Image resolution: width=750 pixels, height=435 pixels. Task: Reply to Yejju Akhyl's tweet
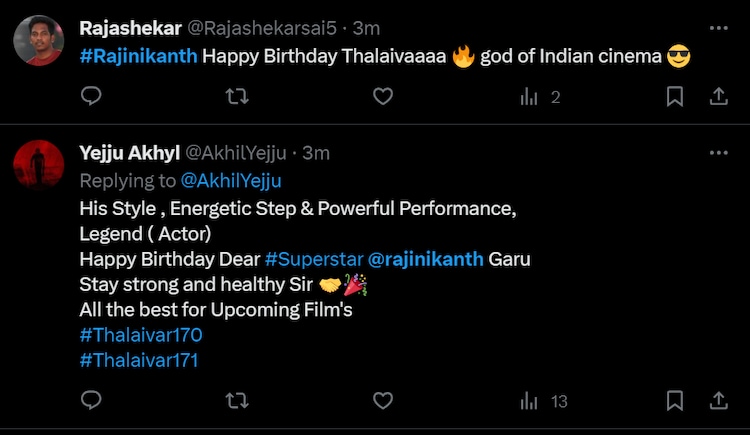point(91,400)
